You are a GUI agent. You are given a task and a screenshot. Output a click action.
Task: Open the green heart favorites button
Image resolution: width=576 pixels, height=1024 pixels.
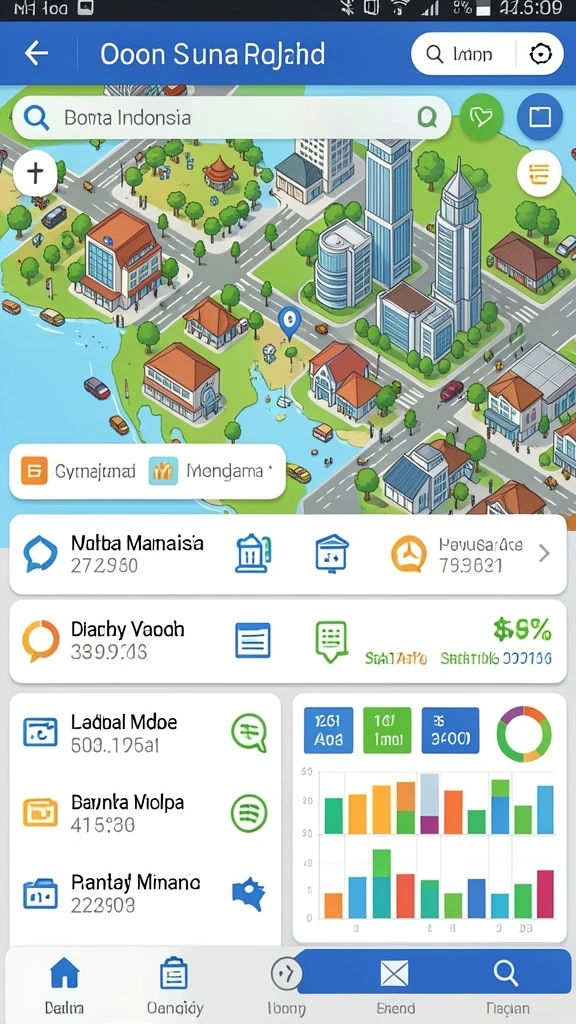tap(481, 118)
